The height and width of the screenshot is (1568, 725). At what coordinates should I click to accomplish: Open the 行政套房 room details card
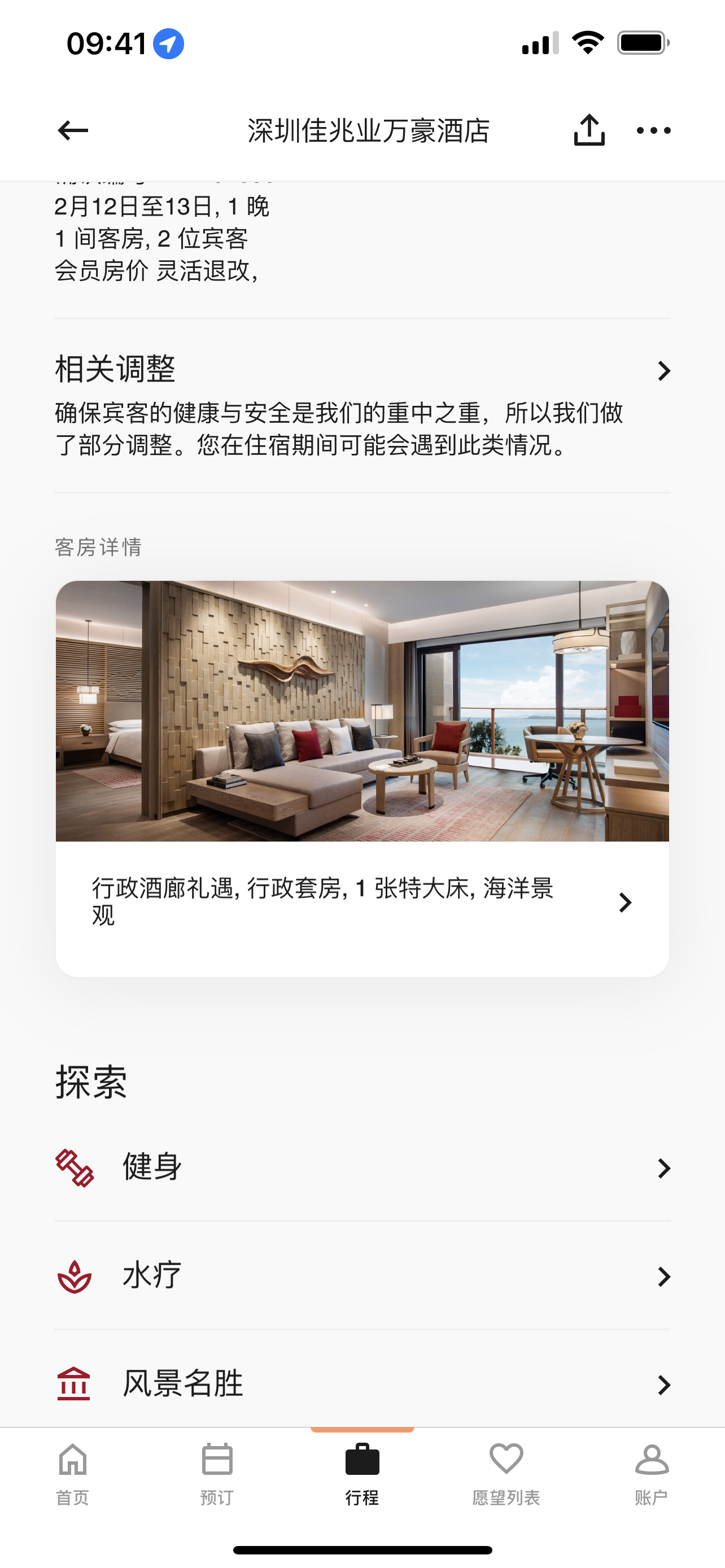point(362,778)
